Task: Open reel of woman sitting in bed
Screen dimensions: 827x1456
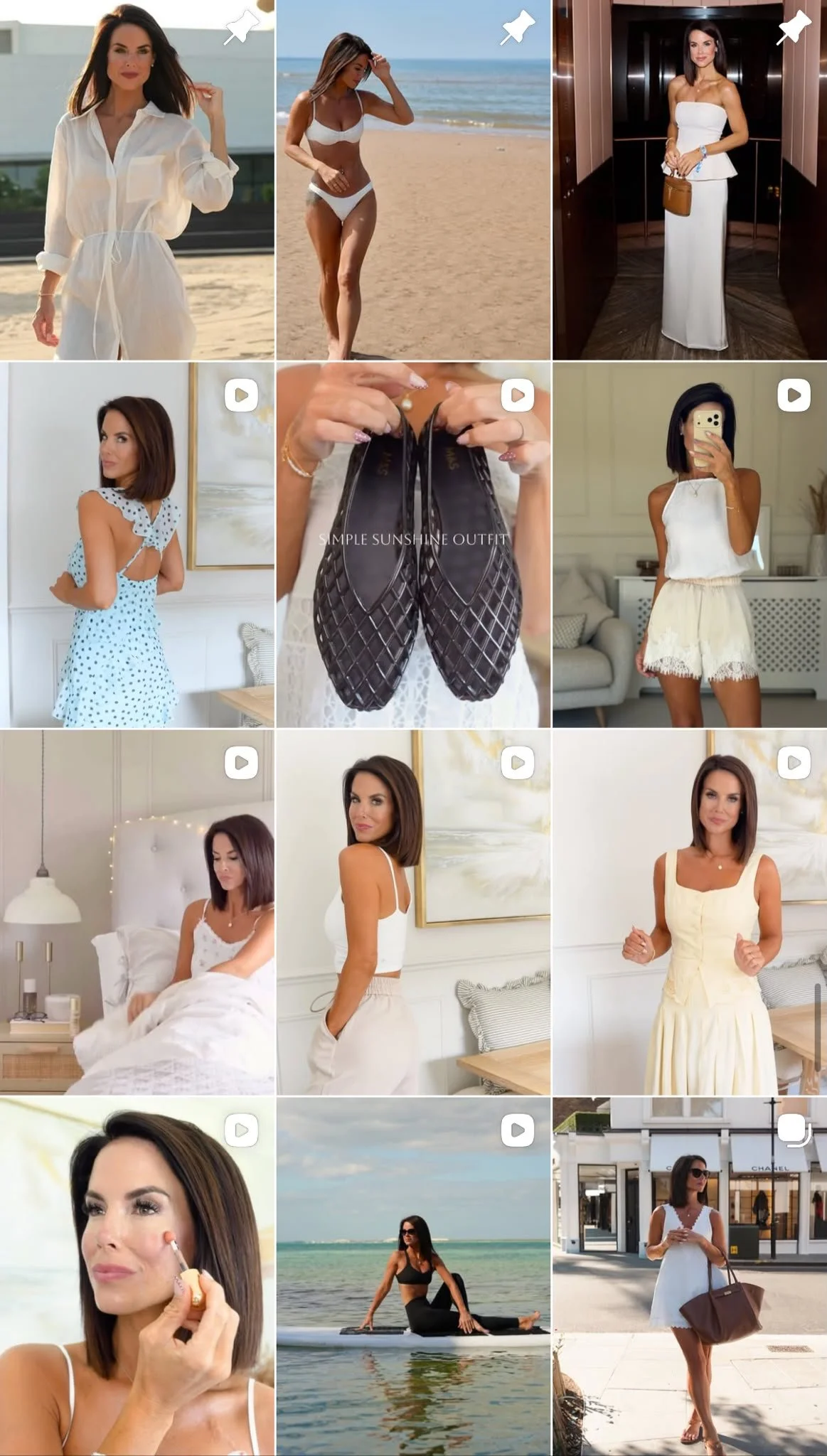Action: click(137, 912)
